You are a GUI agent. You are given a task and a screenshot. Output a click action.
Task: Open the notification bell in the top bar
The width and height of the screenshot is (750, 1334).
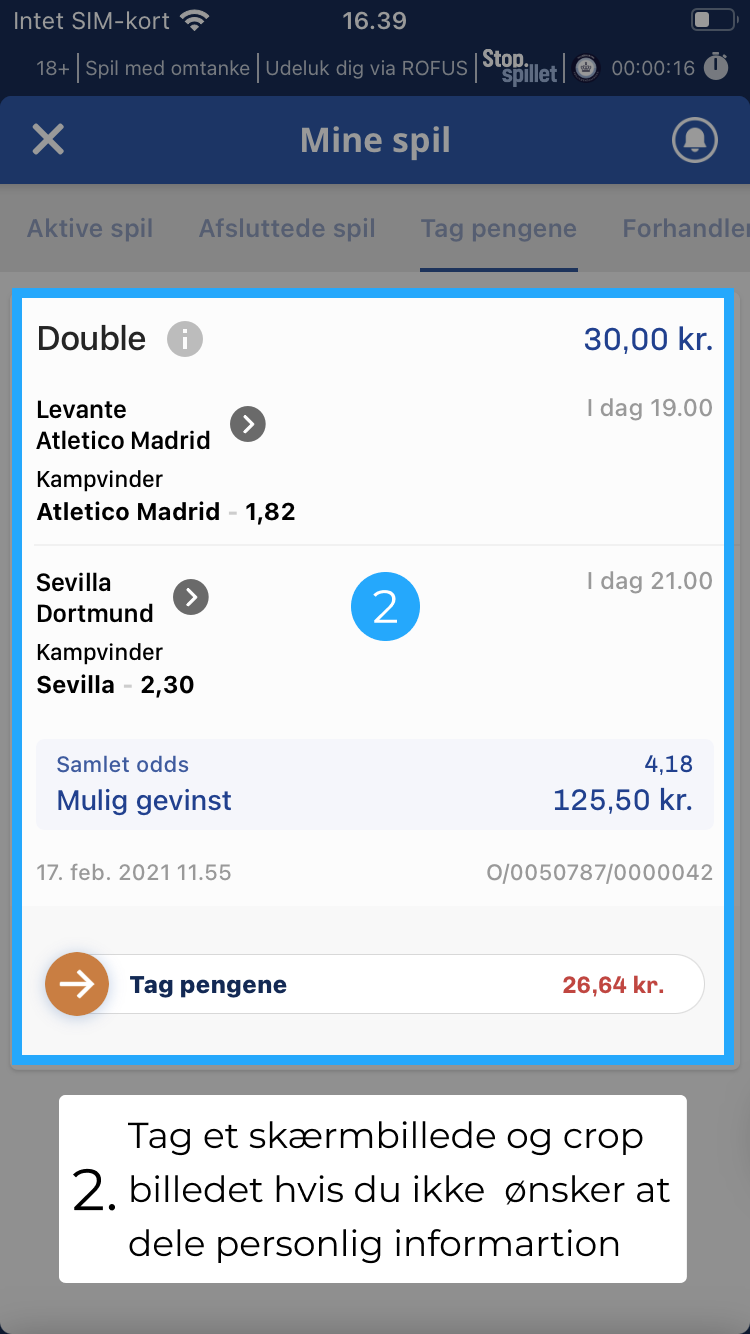[x=694, y=140]
